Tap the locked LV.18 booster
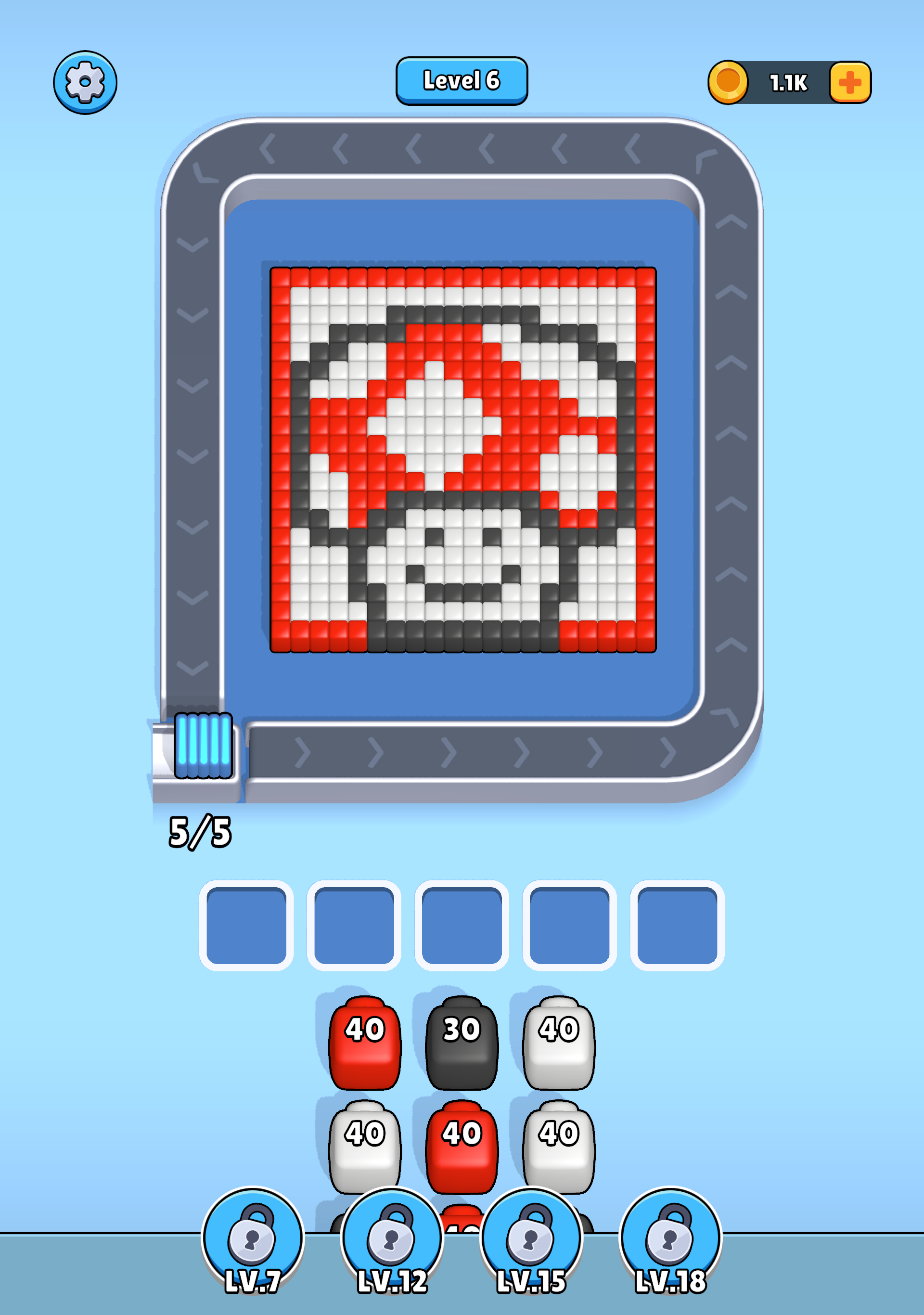Viewport: 924px width, 1315px height. click(x=670, y=1238)
